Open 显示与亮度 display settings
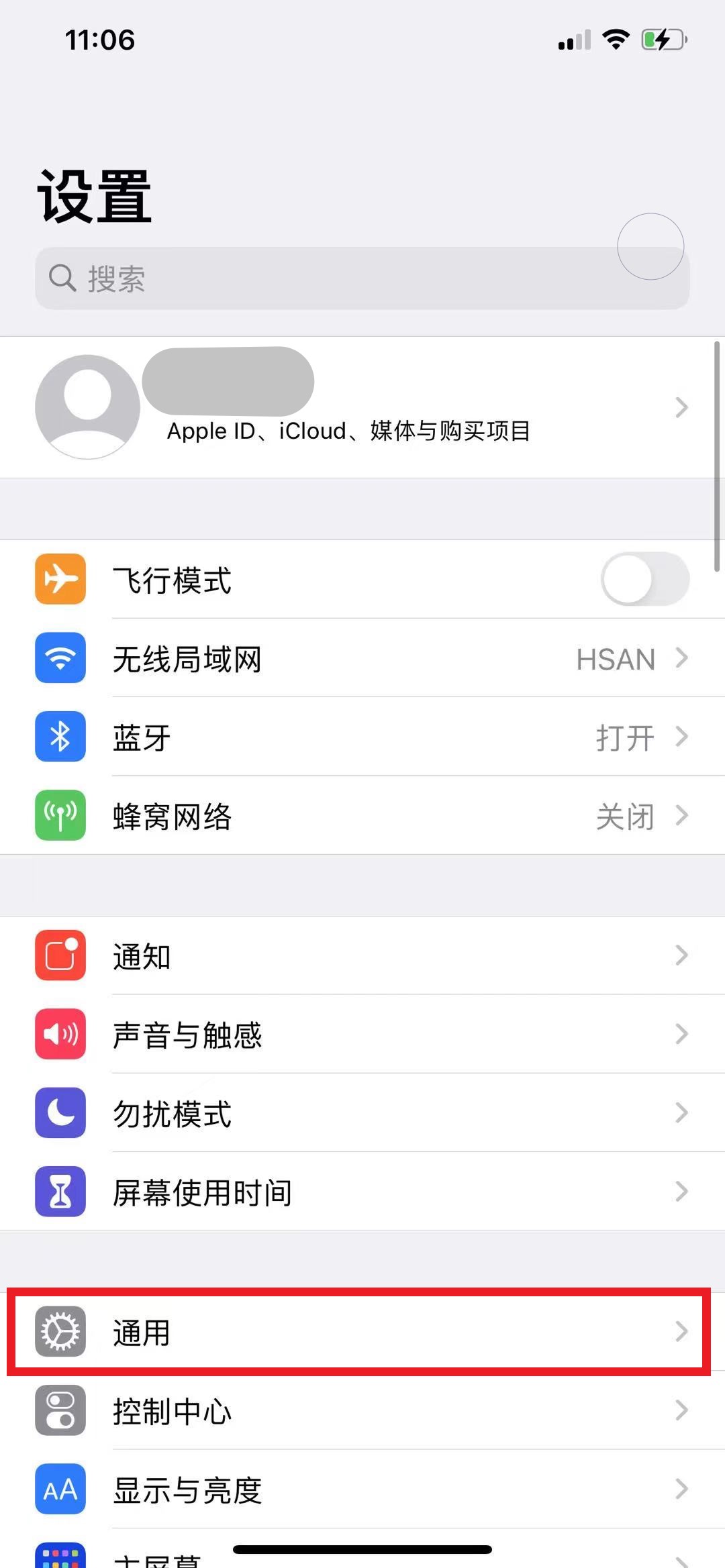This screenshot has height=1568, width=725. (x=362, y=1489)
